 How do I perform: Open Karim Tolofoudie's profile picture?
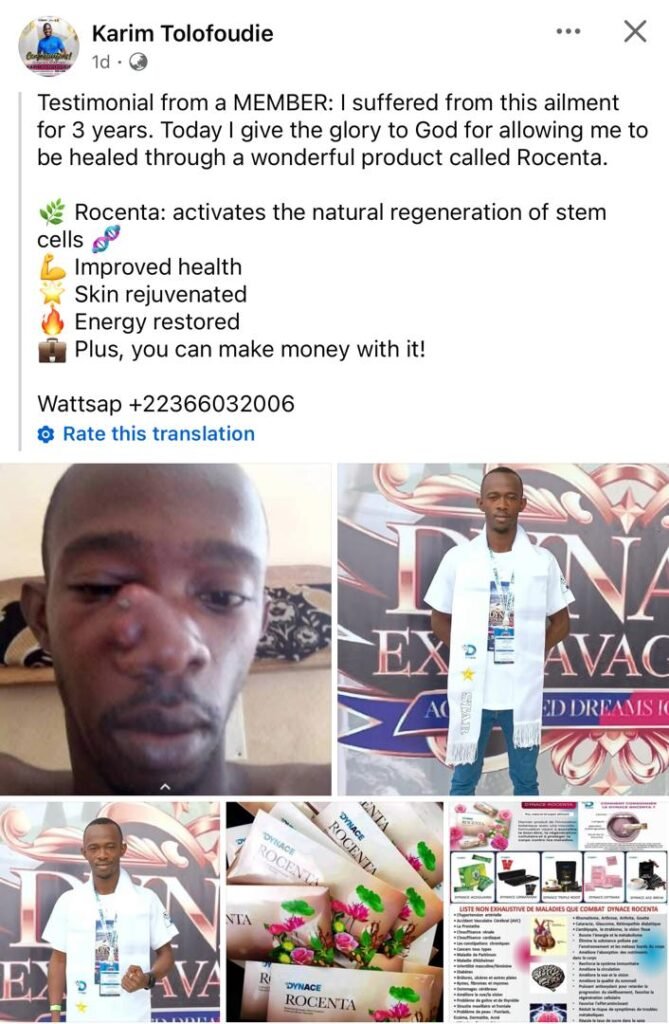[x=48, y=46]
